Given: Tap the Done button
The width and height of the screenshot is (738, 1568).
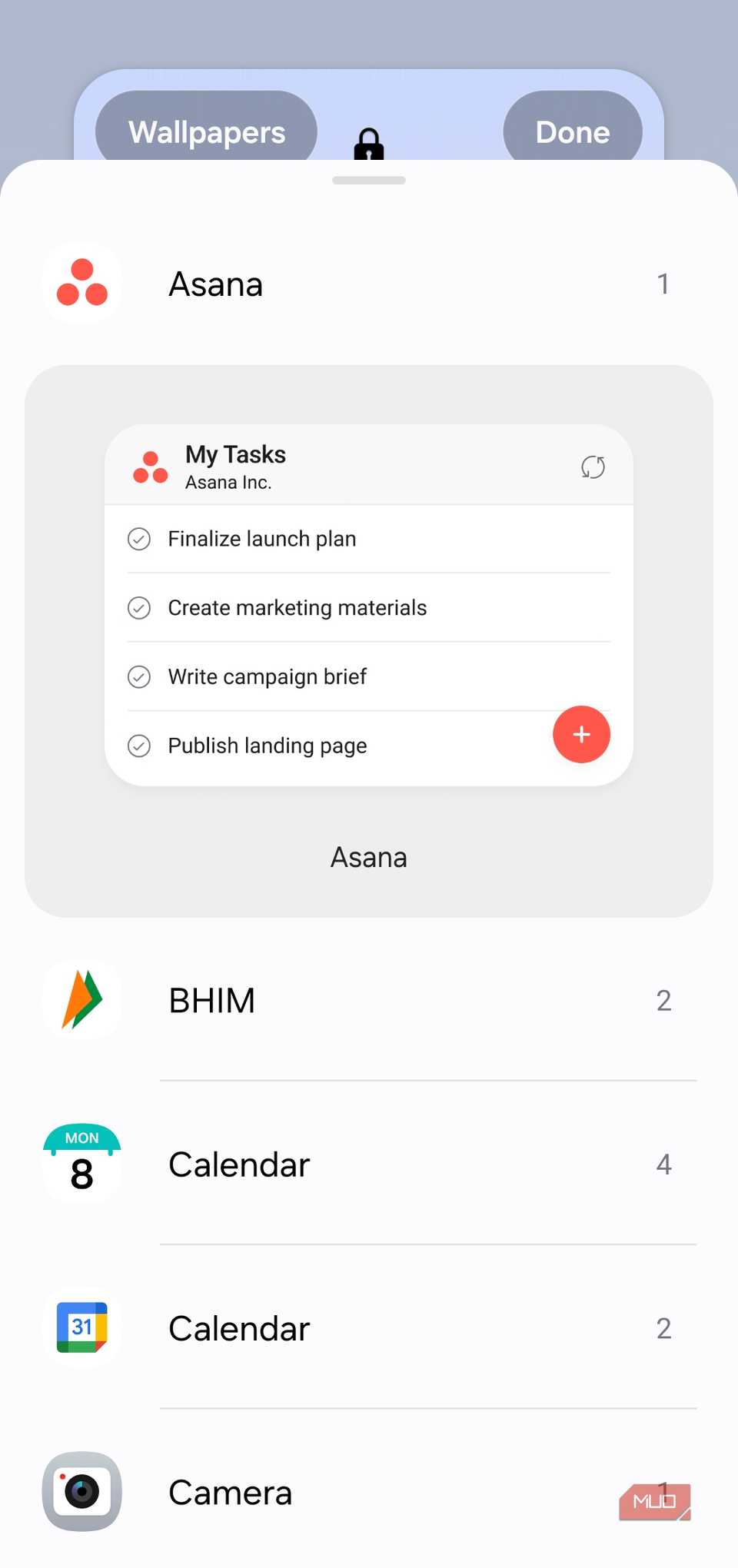Looking at the screenshot, I should click(572, 131).
